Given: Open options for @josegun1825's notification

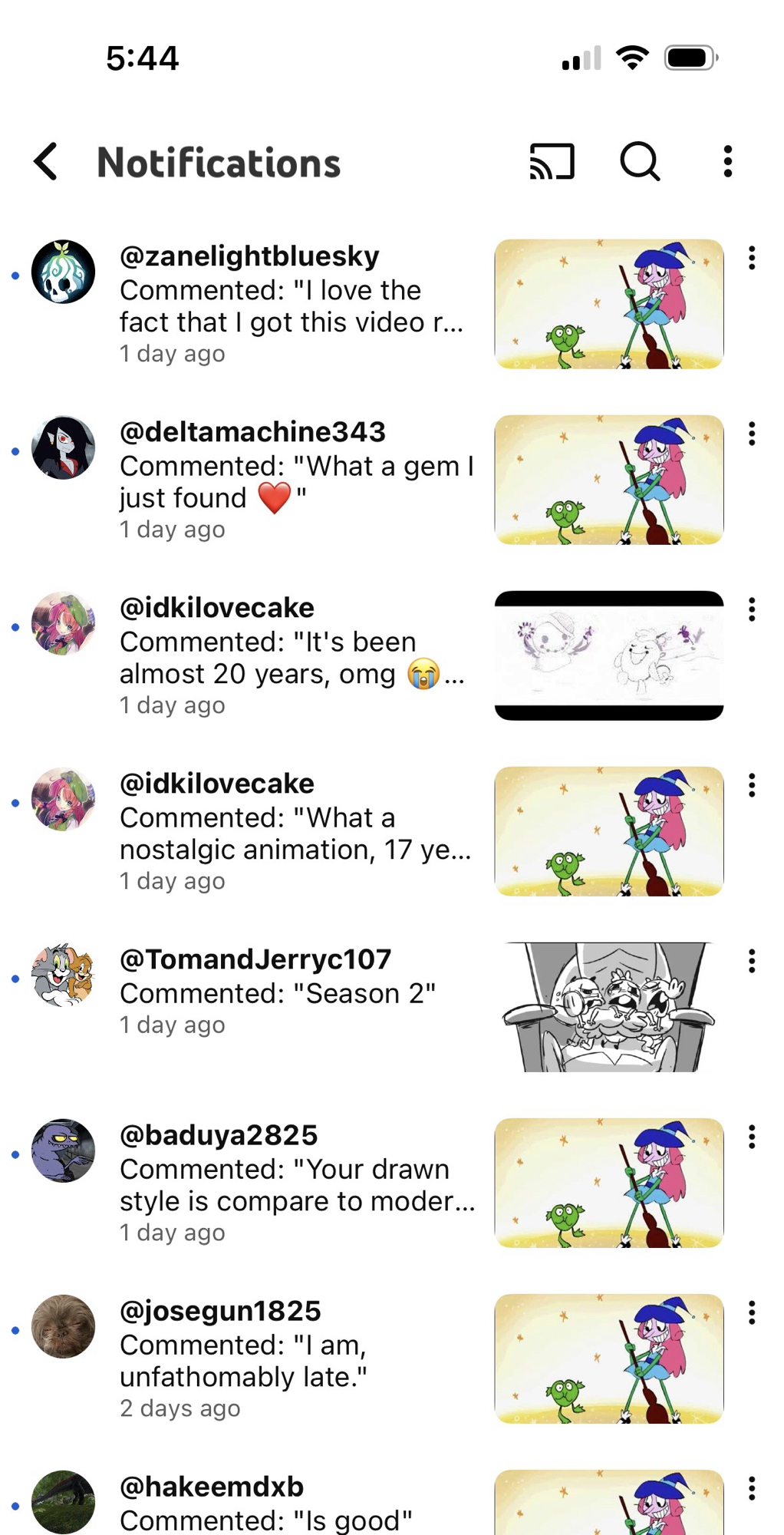Looking at the screenshot, I should click(x=752, y=1312).
